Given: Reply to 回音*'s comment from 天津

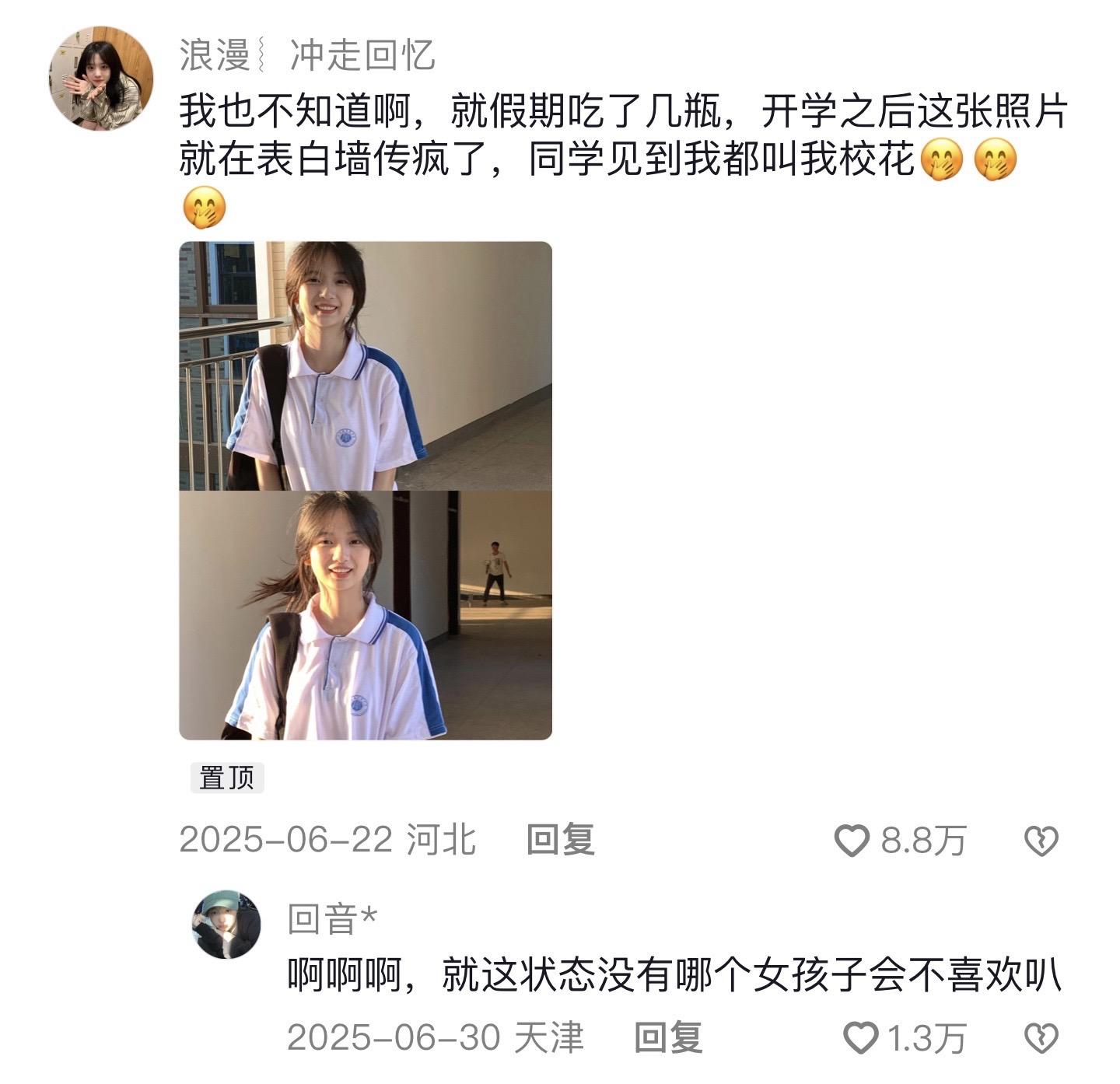Looking at the screenshot, I should [x=667, y=1037].
